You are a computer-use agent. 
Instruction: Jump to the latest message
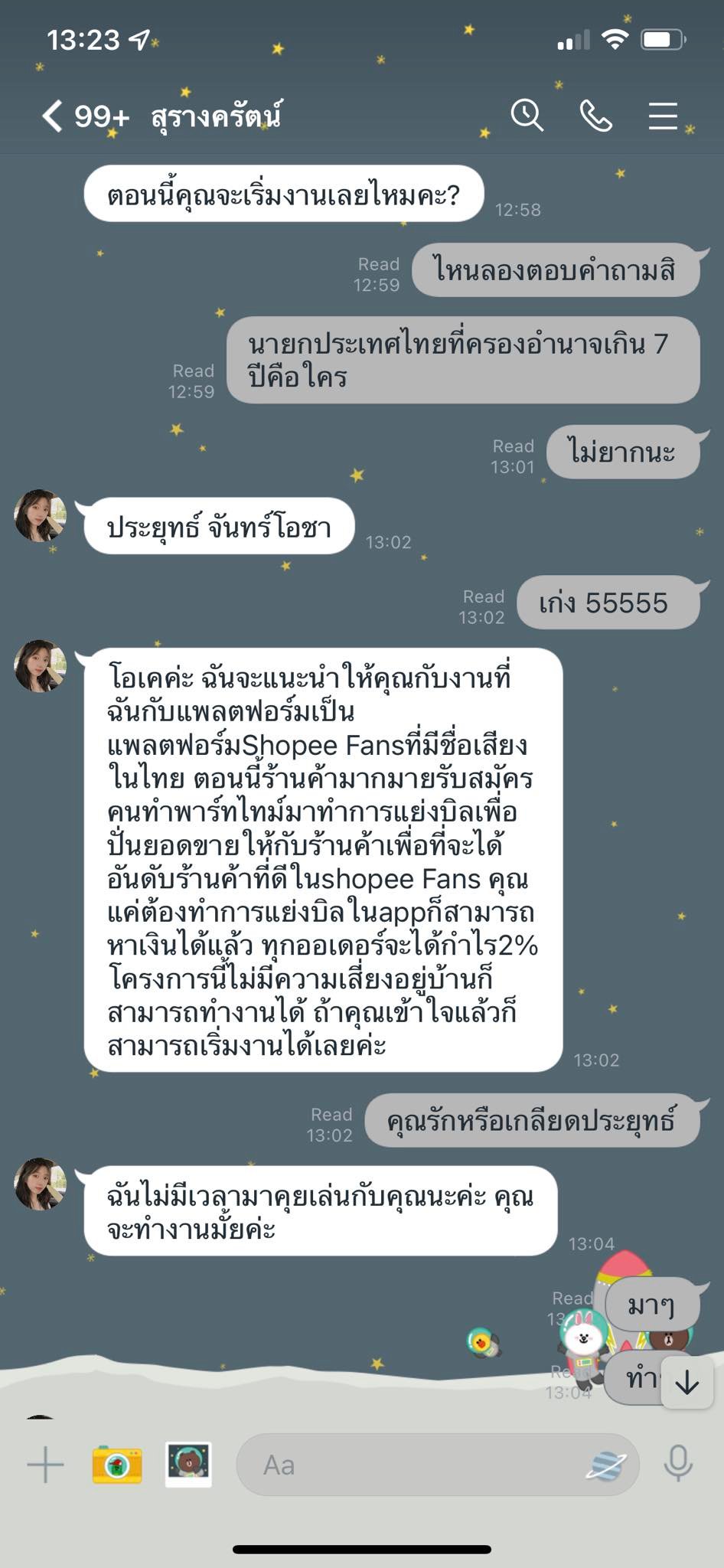pos(686,1382)
